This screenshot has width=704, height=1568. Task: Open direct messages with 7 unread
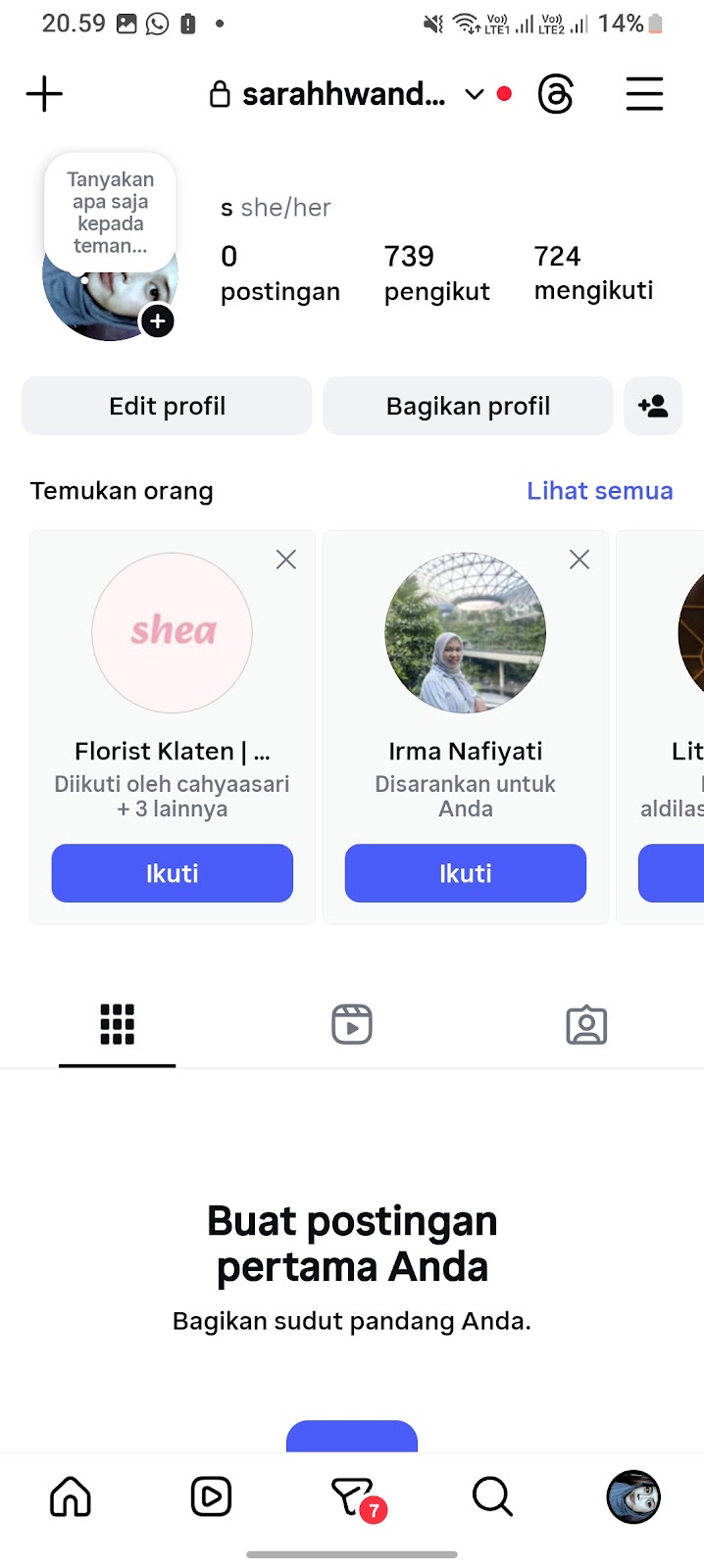coord(353,1496)
